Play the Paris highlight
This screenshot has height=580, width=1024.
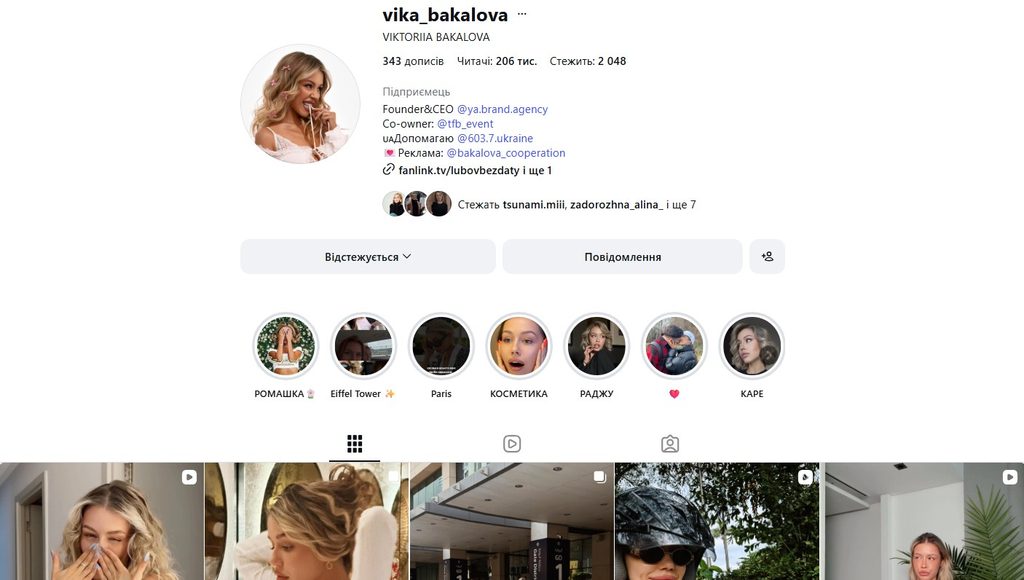[x=441, y=346]
